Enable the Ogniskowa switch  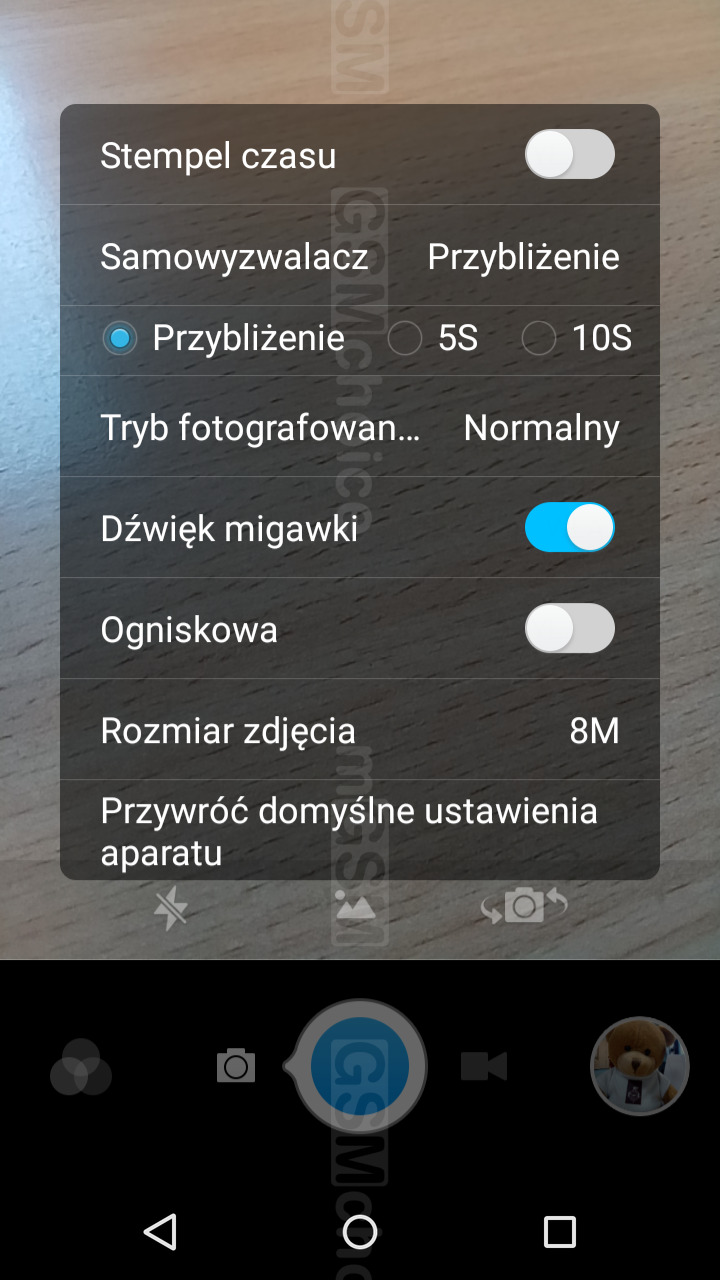pos(569,628)
